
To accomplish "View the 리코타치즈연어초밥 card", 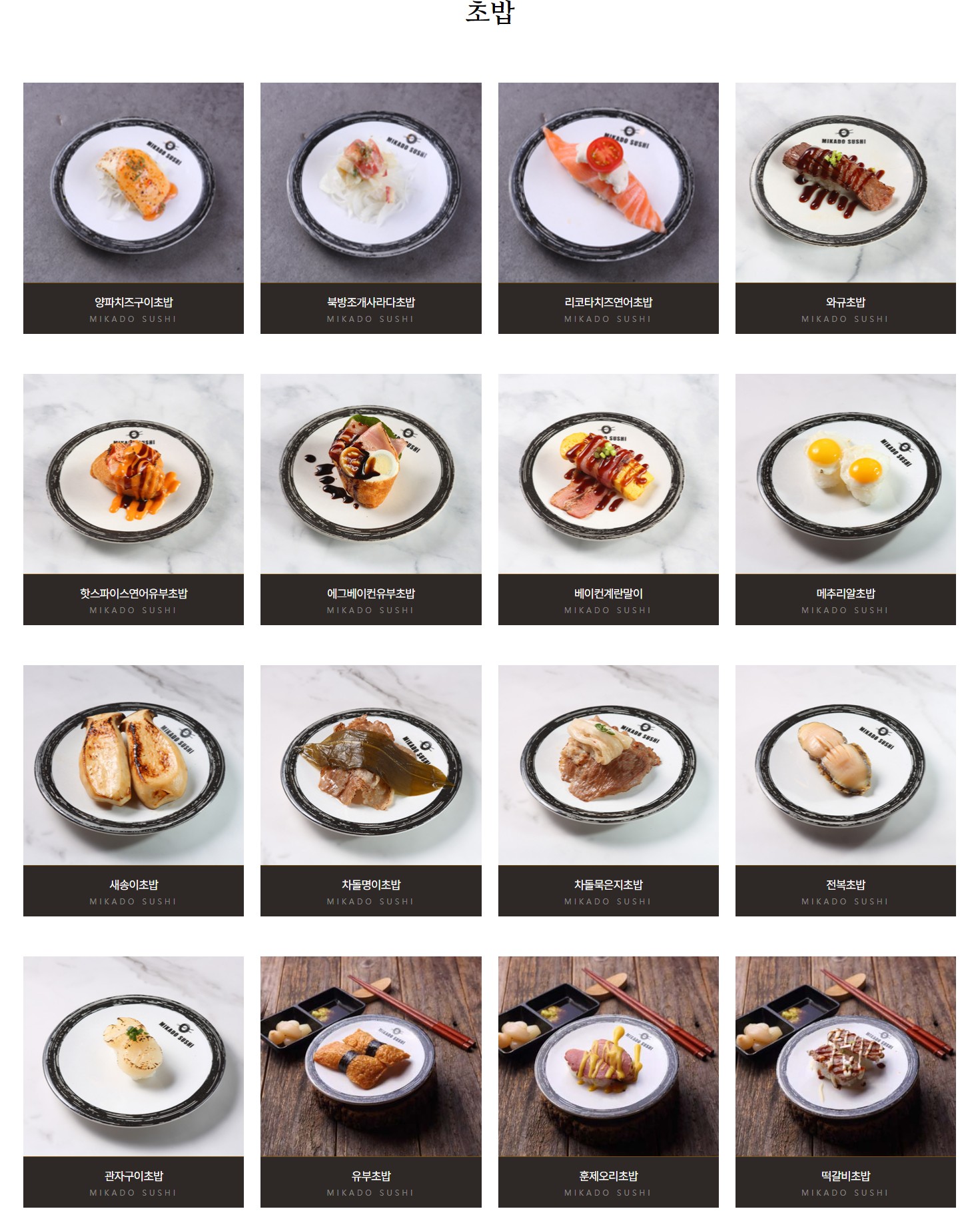I will 608,183.
